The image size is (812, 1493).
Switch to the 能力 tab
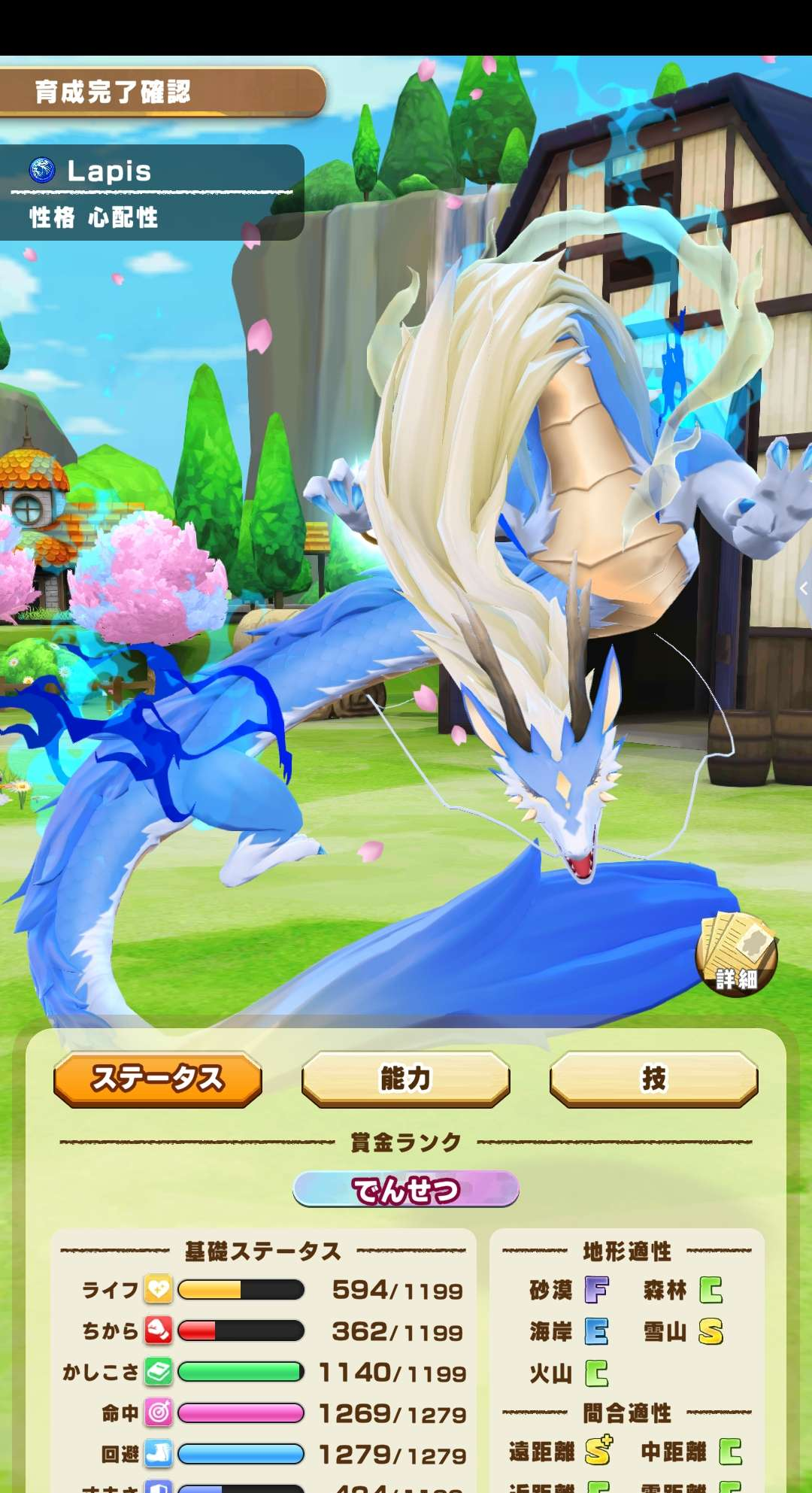pyautogui.click(x=406, y=1079)
